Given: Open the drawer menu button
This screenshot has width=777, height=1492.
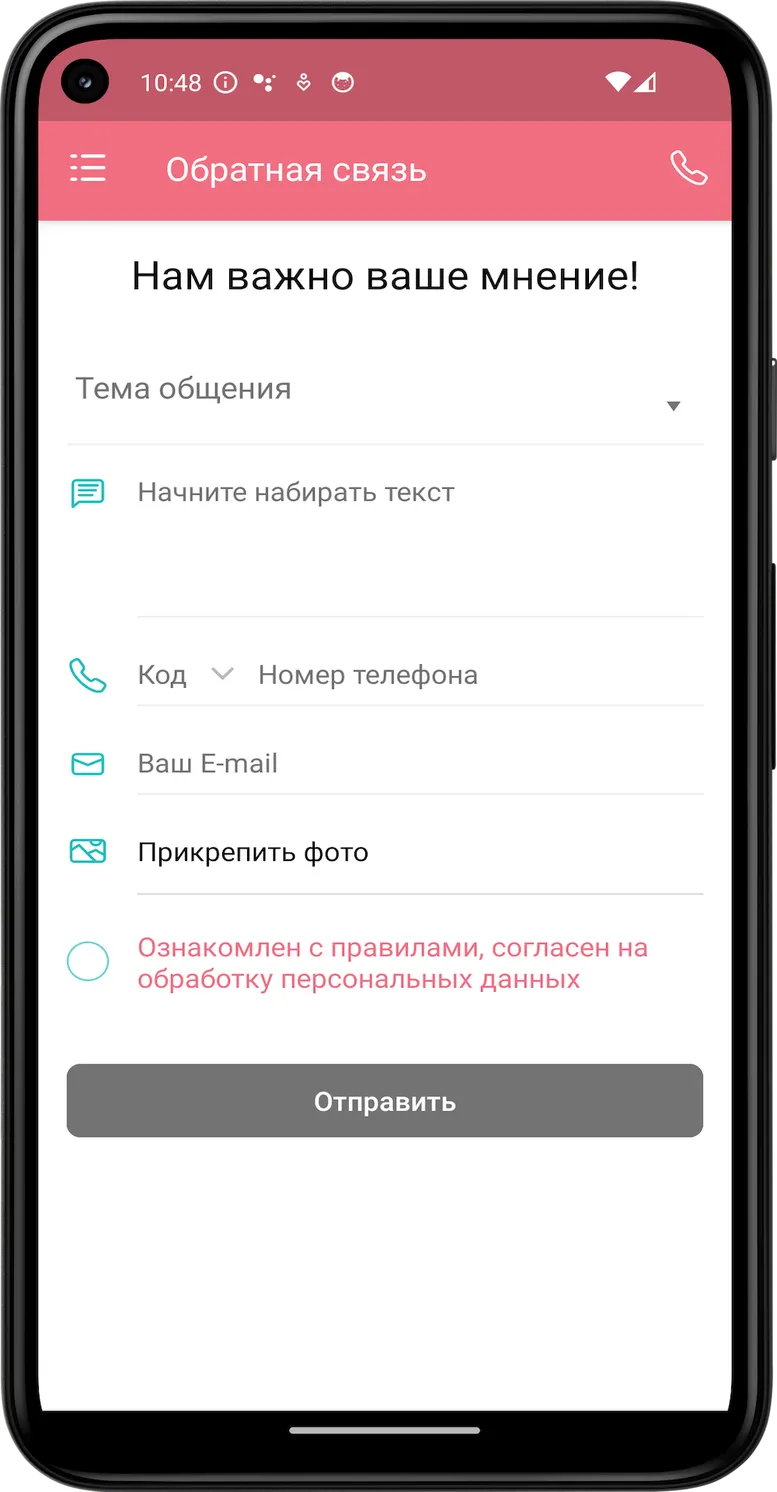Looking at the screenshot, I should click(88, 169).
